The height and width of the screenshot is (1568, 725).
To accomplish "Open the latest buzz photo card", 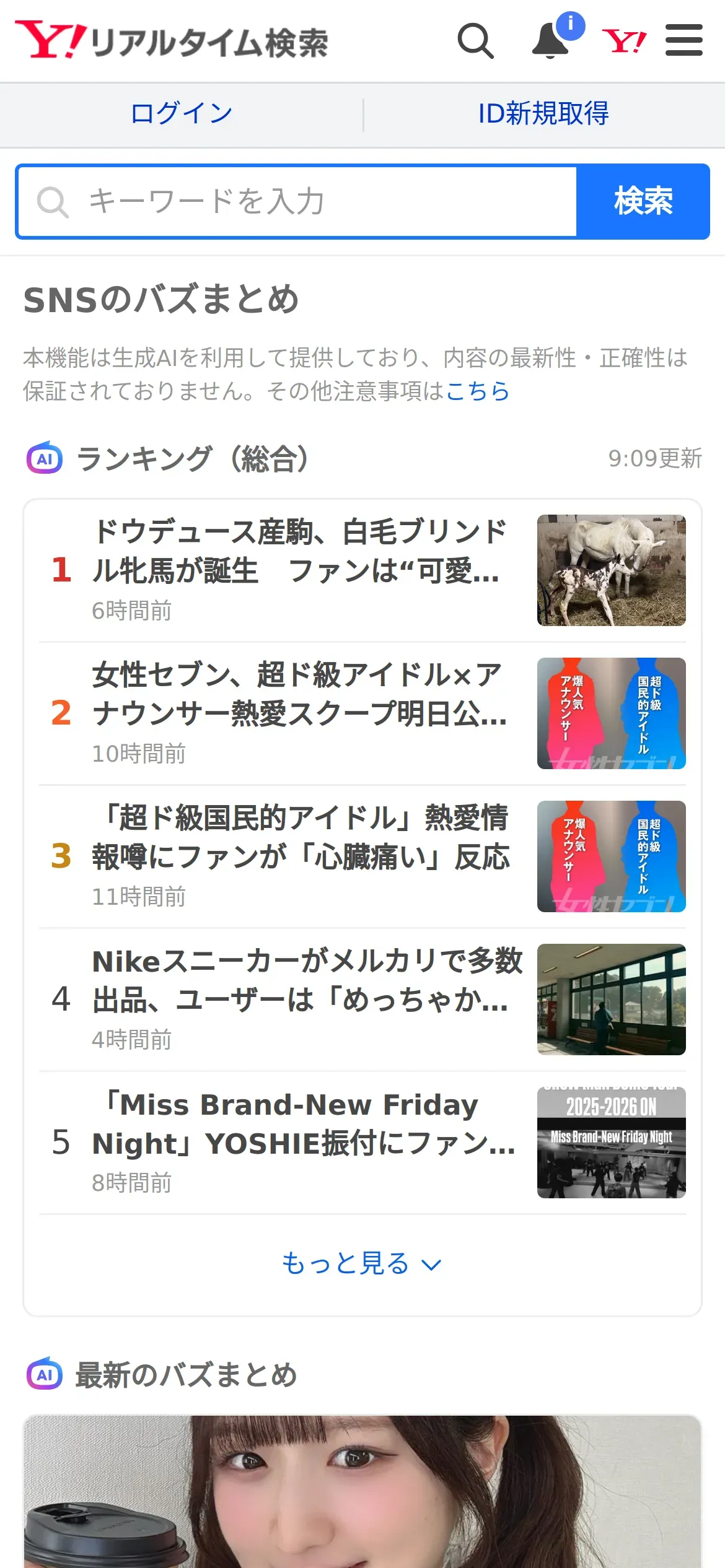I will (362, 1492).
